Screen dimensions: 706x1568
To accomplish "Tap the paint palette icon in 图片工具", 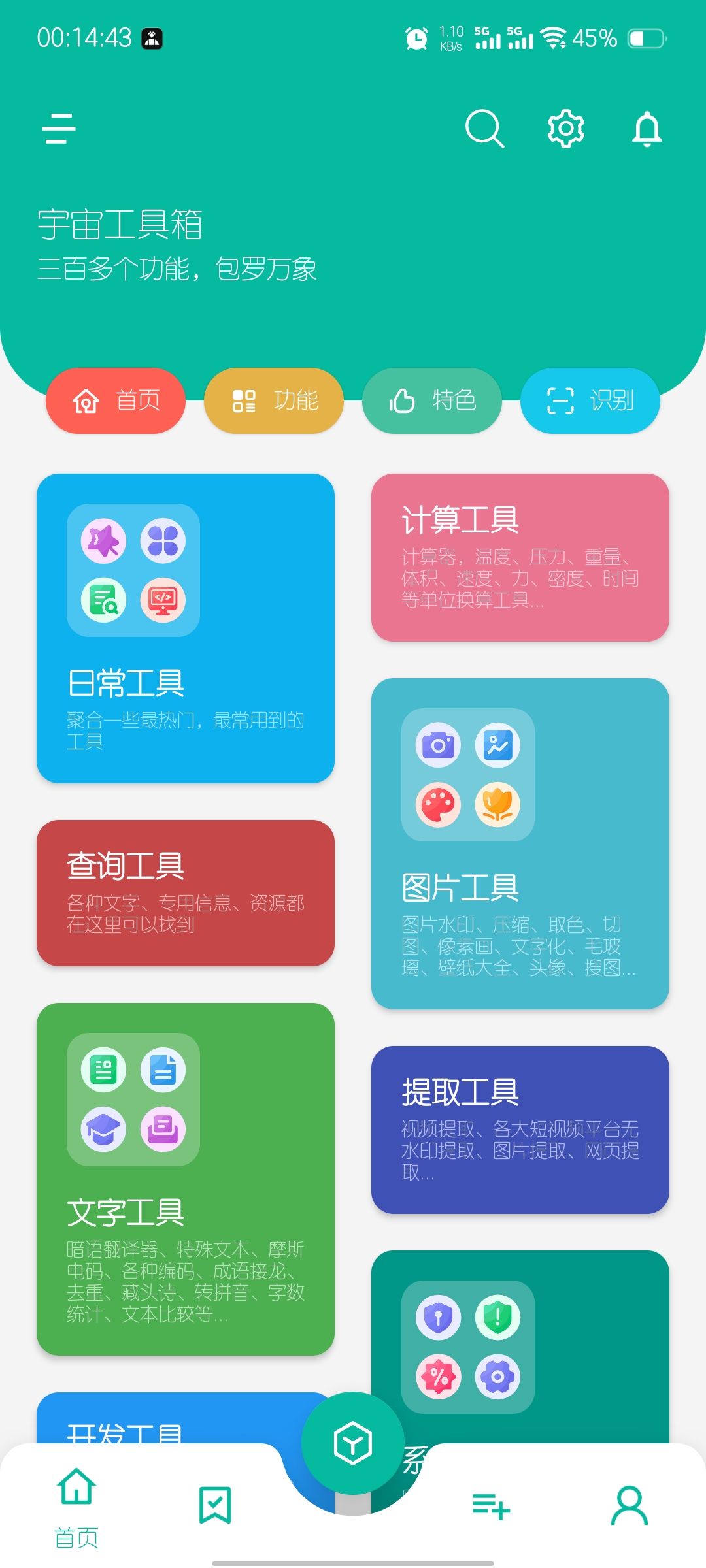I will tap(438, 805).
